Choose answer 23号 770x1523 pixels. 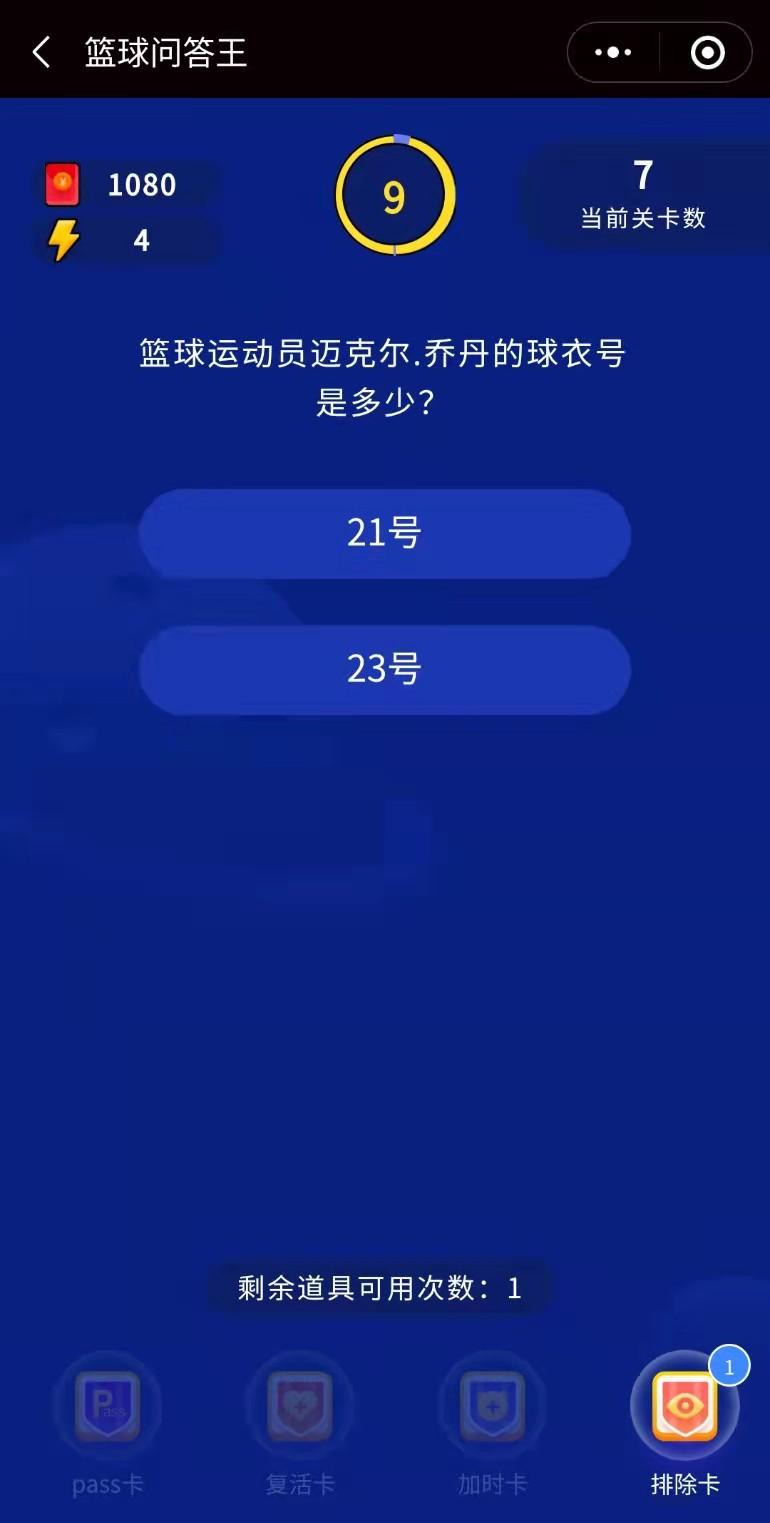384,669
